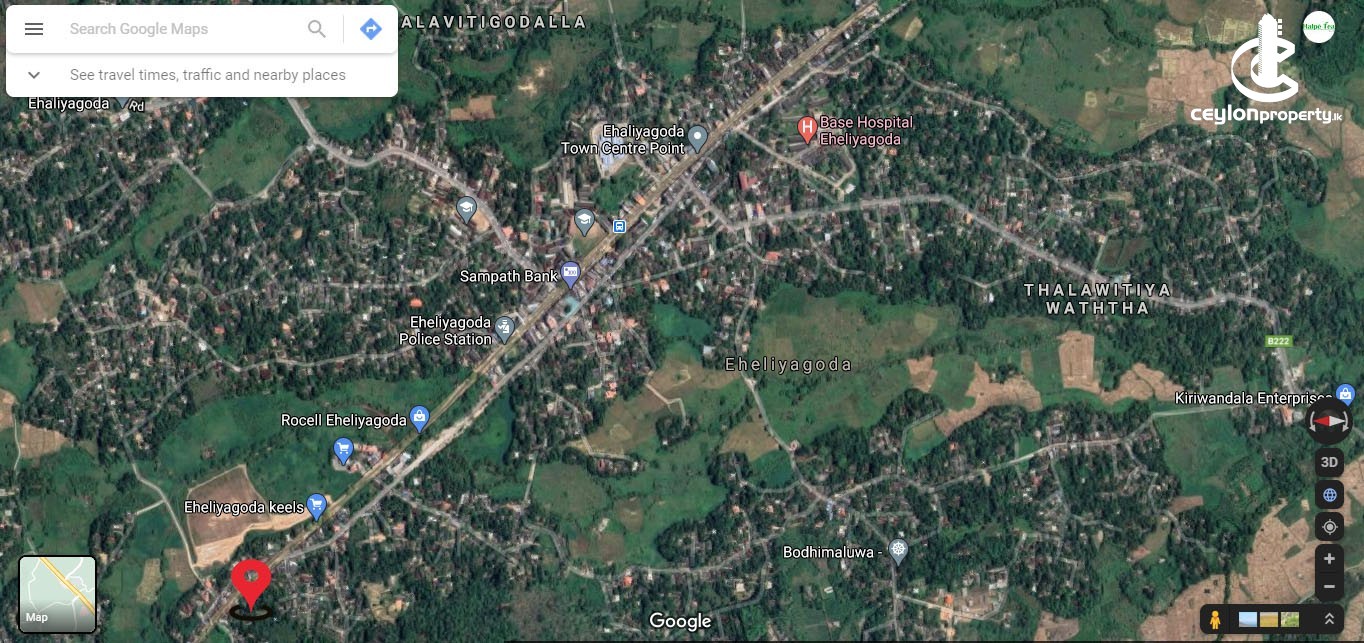
Task: Open the Eheliyagoda keels store marker
Action: 317,505
